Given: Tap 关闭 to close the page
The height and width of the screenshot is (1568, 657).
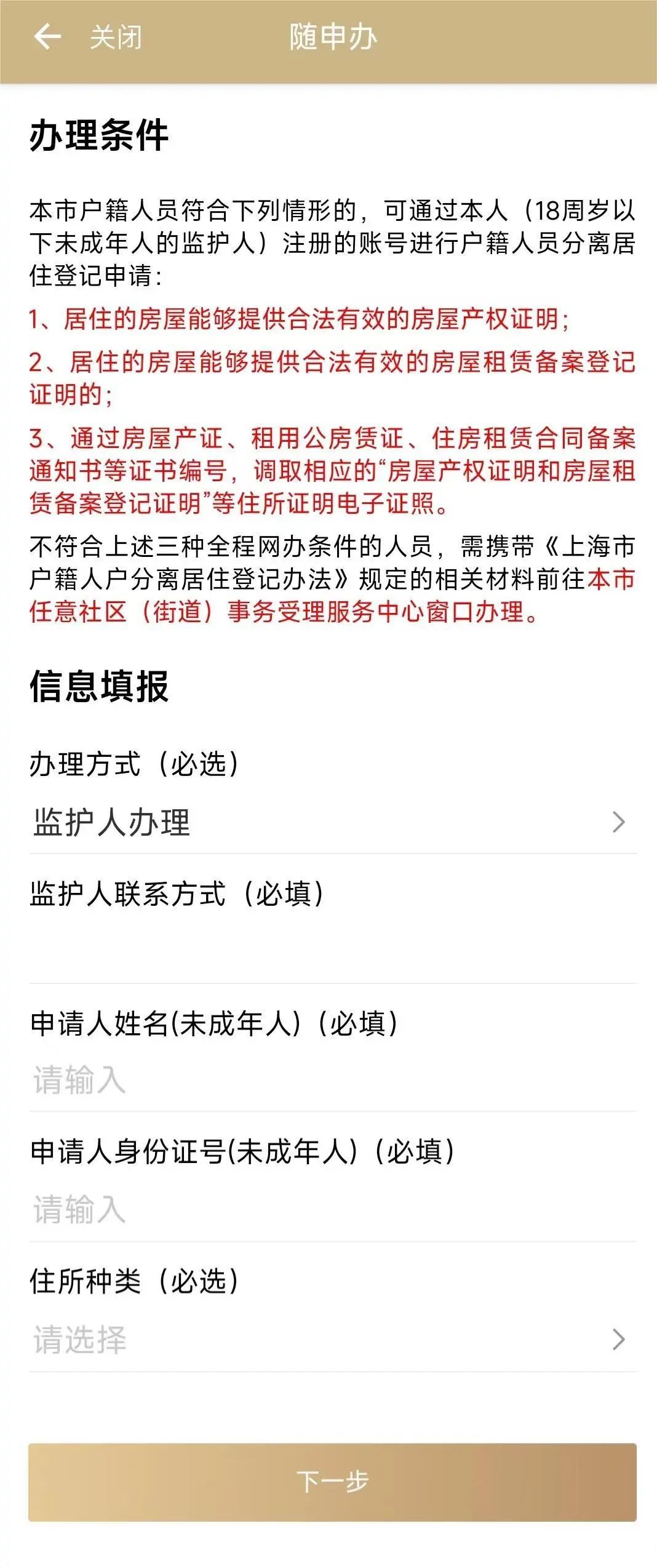Looking at the screenshot, I should click(x=116, y=38).
